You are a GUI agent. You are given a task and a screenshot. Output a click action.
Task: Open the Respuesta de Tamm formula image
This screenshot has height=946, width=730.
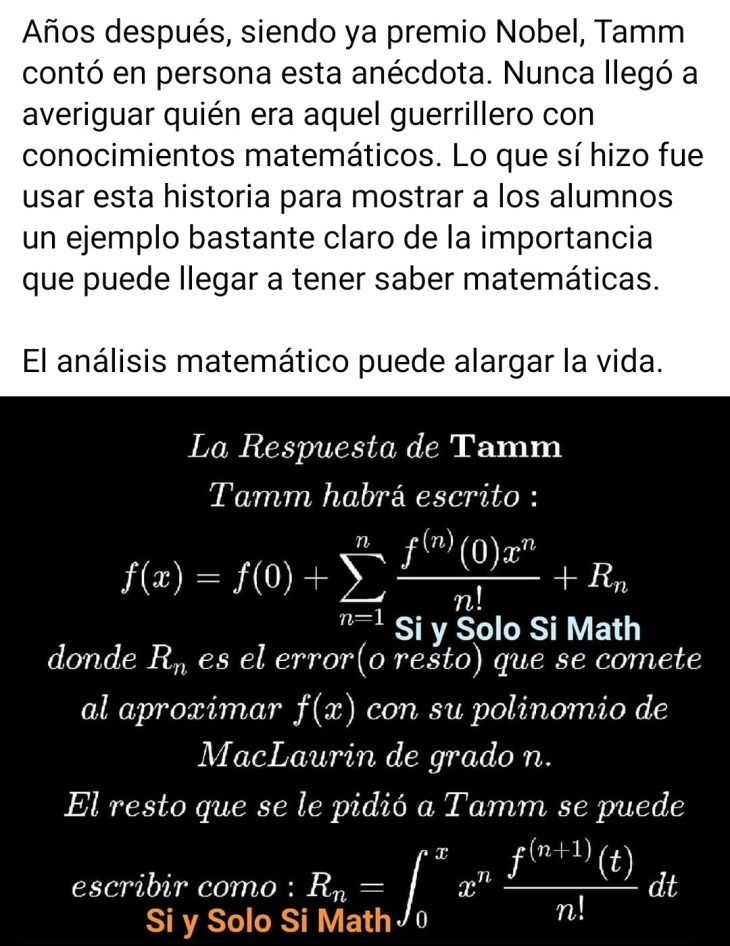point(365,670)
